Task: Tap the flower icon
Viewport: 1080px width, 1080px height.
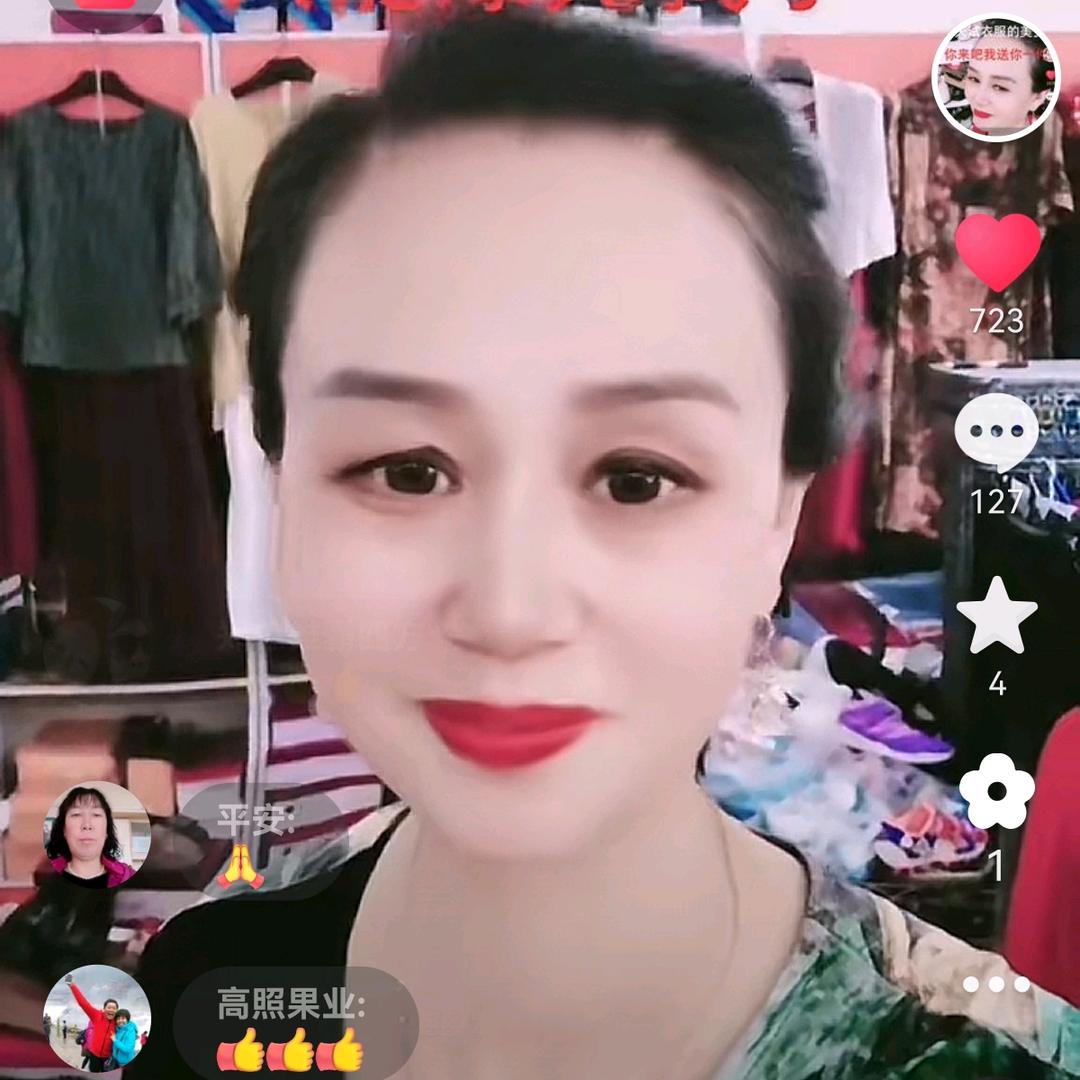Action: (x=996, y=792)
